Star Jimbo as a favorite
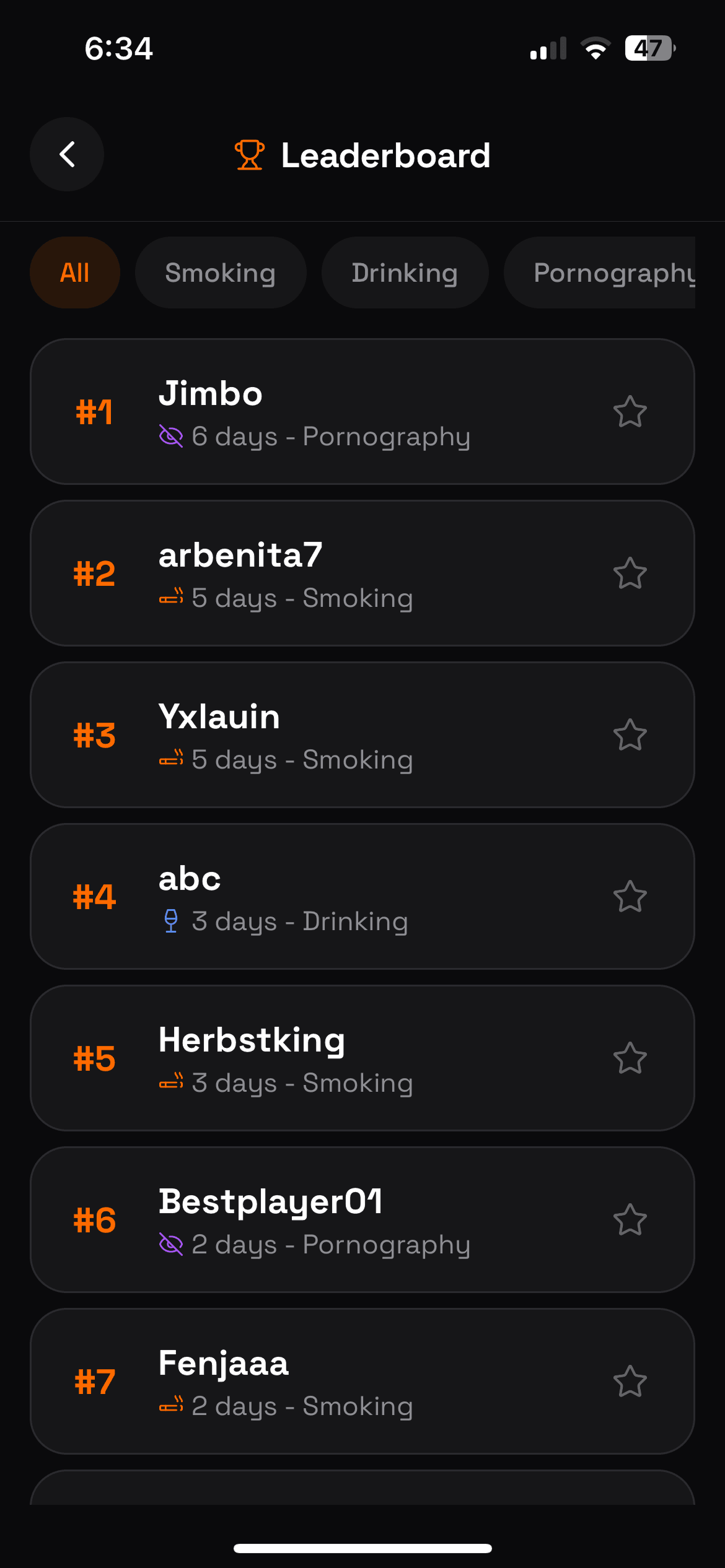 [630, 412]
